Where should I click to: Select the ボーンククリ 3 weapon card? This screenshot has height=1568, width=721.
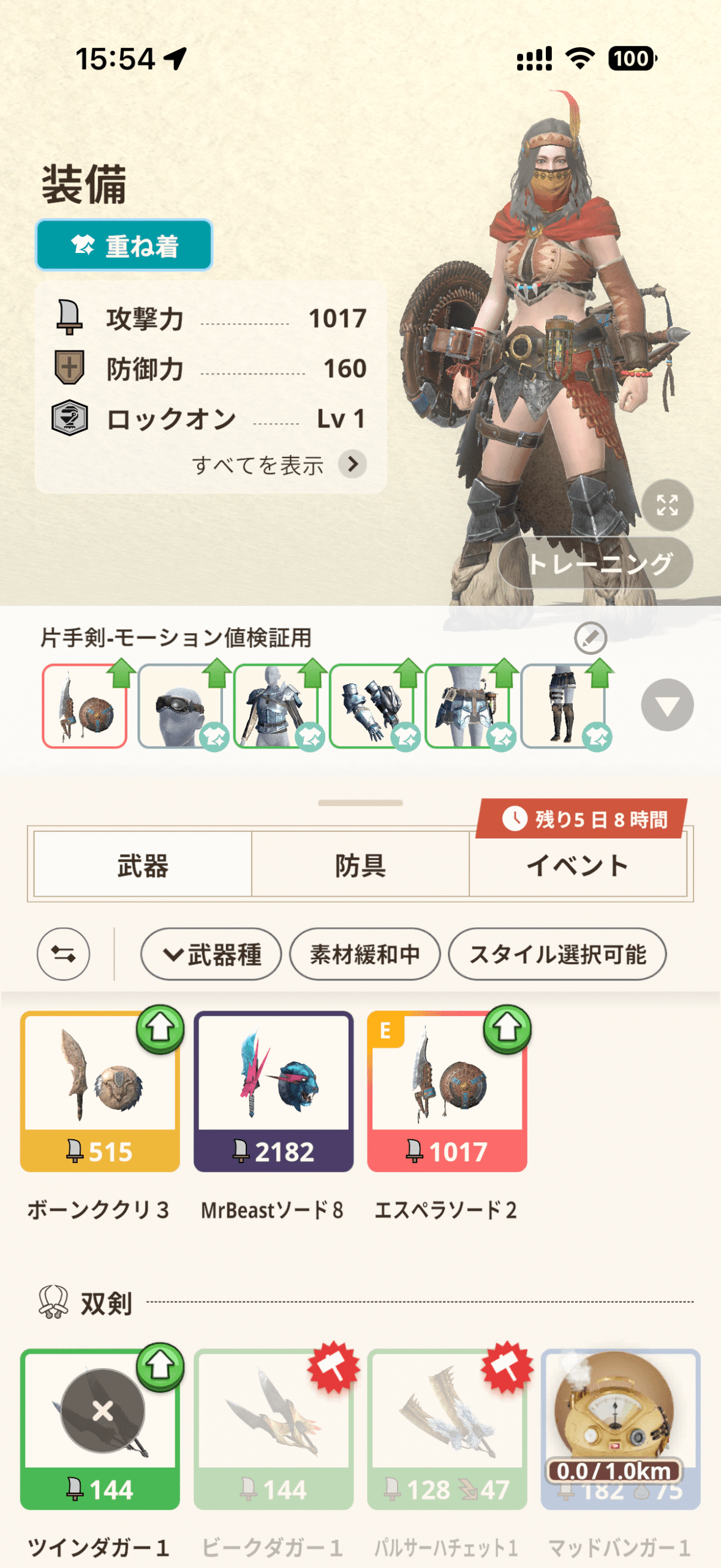(100, 1091)
